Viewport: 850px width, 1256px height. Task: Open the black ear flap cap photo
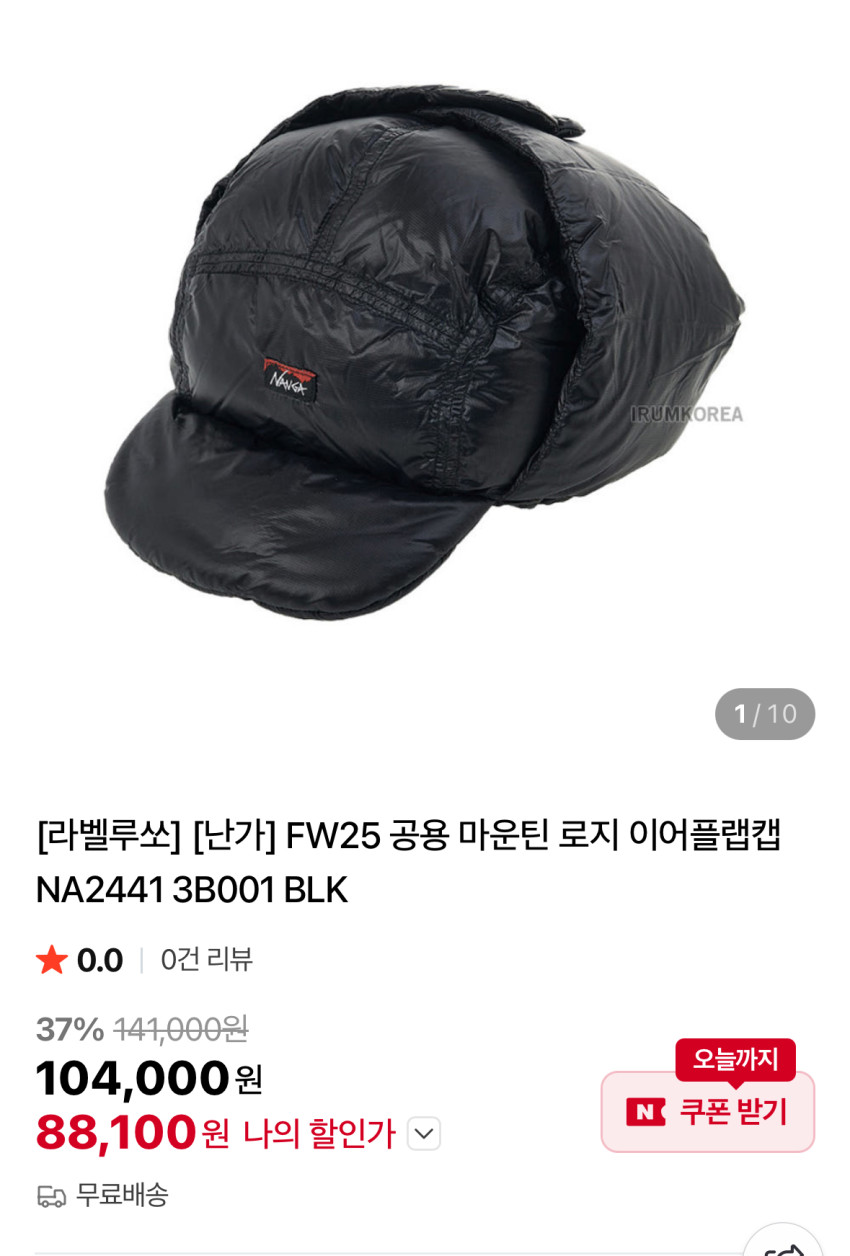[x=424, y=350]
